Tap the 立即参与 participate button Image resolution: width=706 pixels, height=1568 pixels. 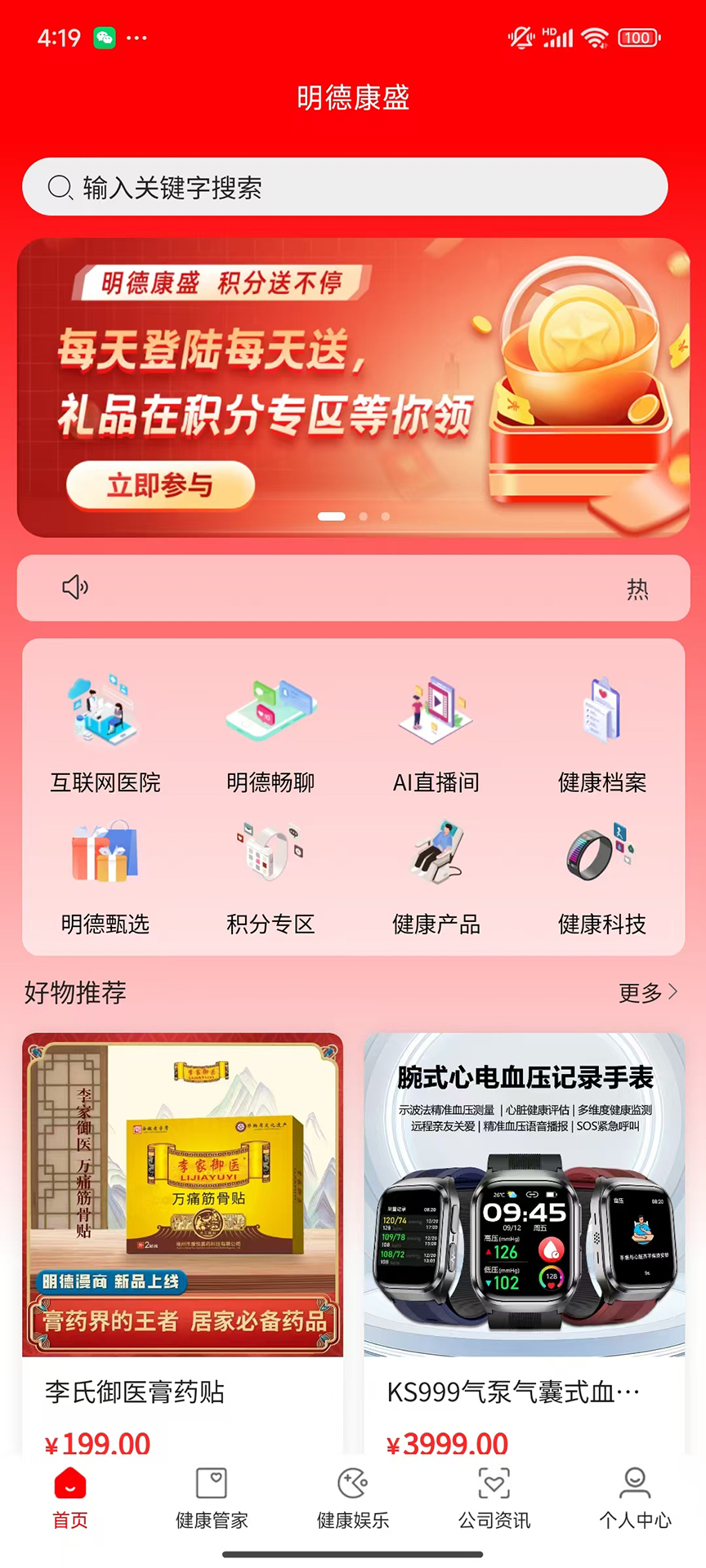coord(160,485)
